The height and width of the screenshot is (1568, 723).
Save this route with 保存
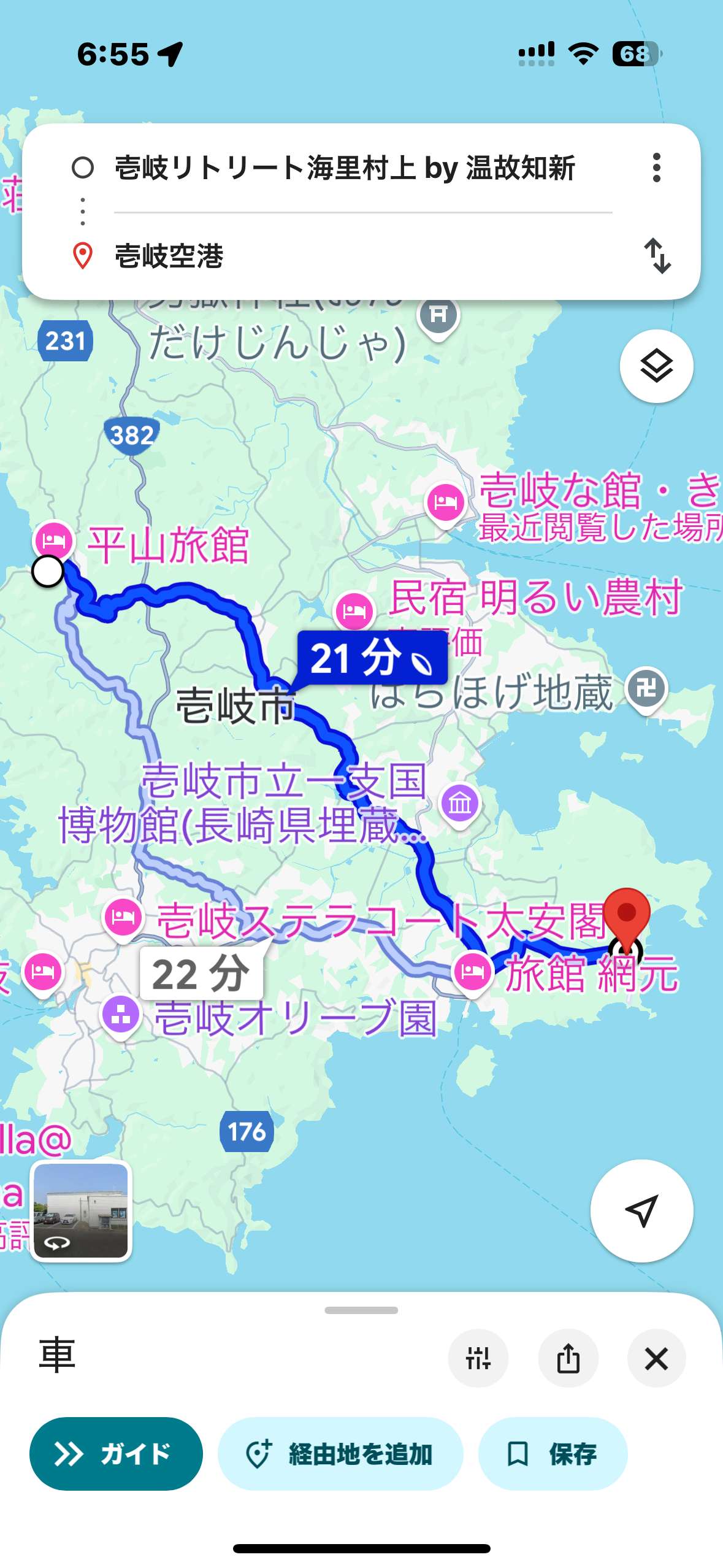[x=553, y=1453]
